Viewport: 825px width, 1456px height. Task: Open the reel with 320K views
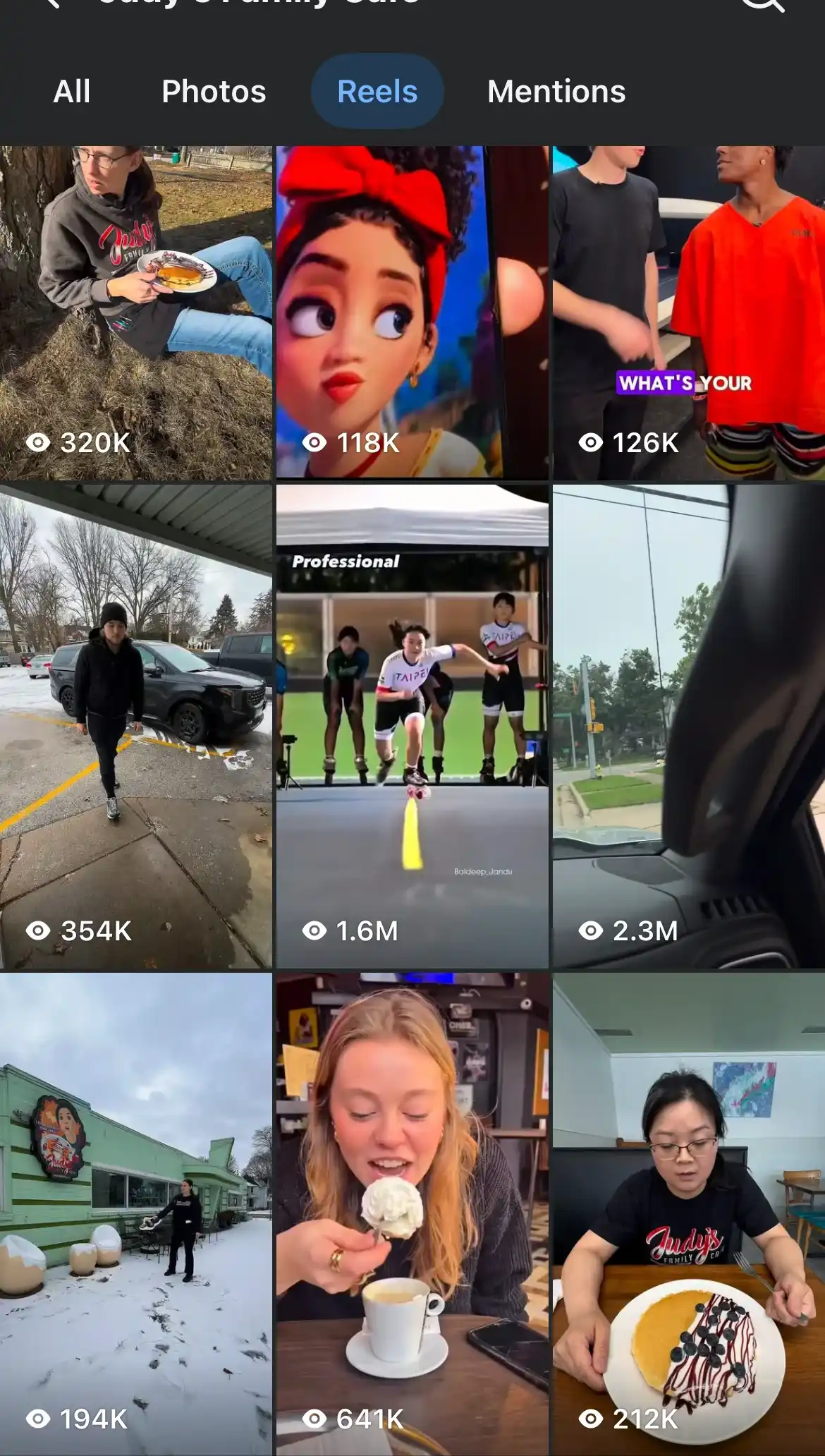click(x=136, y=313)
